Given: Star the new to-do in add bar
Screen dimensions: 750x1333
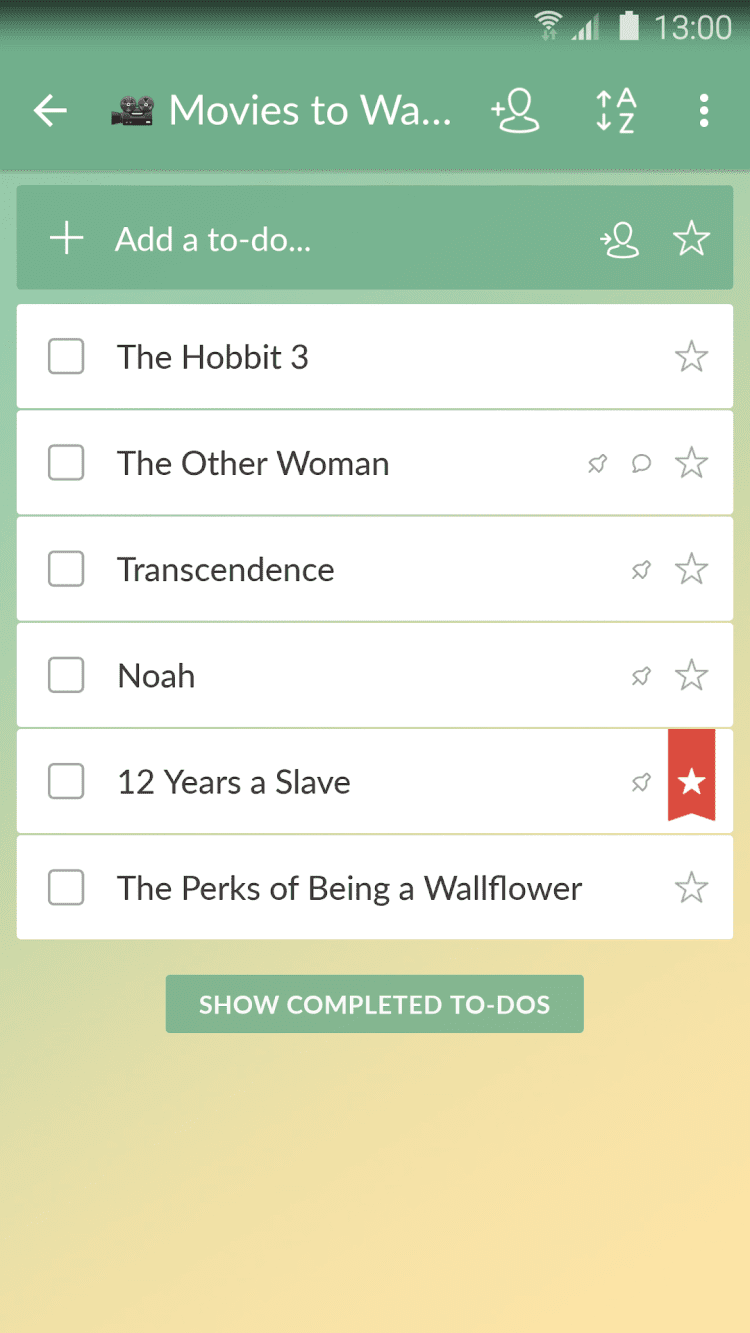Looking at the screenshot, I should [691, 239].
